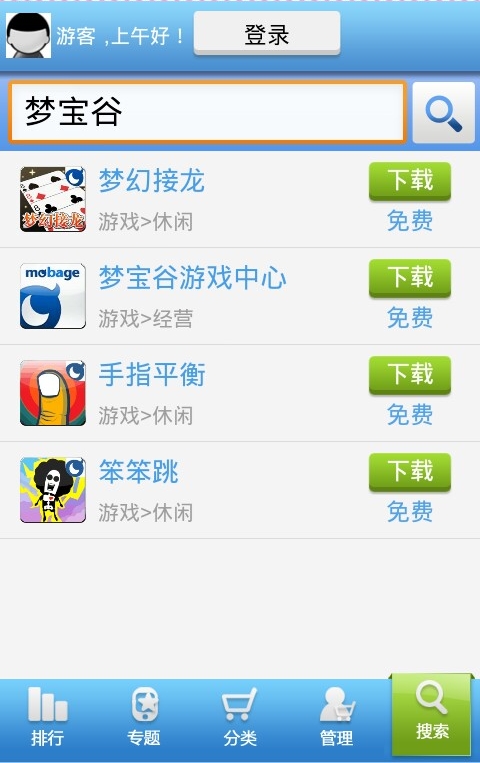Open the 梦幻接龙 game details
The width and height of the screenshot is (480, 763).
[x=152, y=181]
